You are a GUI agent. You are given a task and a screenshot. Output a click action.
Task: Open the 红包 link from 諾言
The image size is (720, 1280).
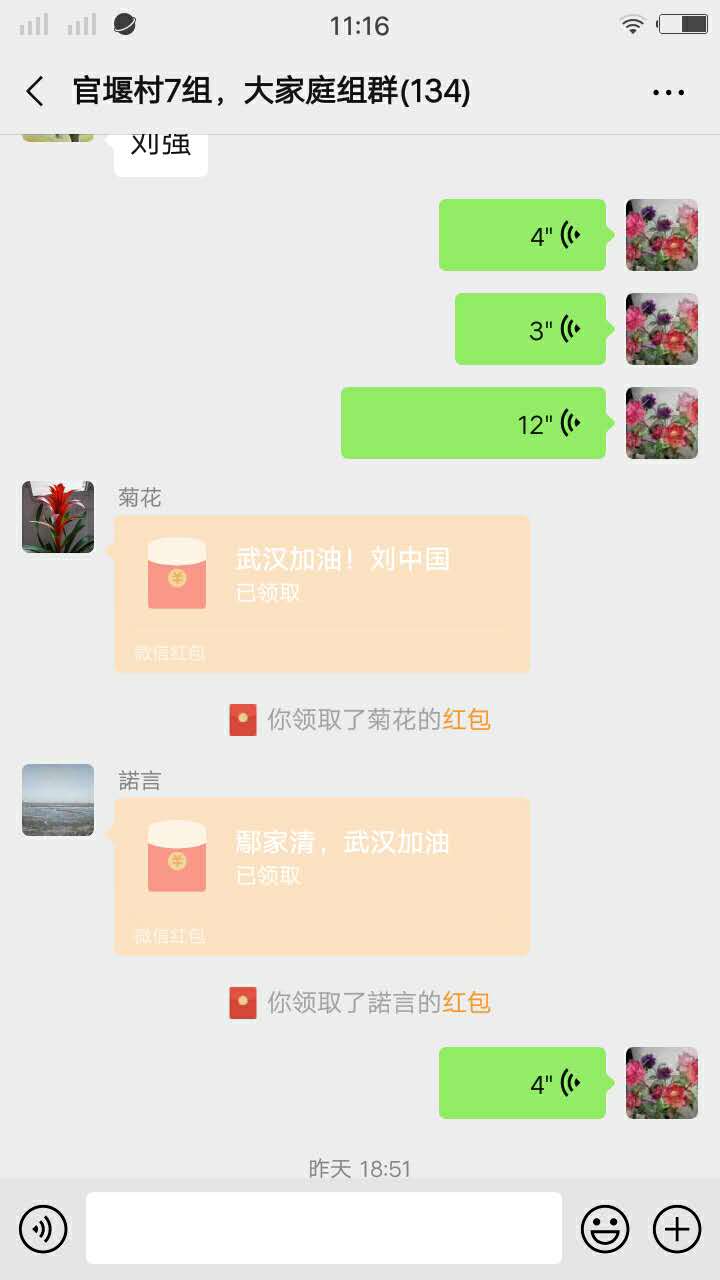click(x=467, y=1003)
